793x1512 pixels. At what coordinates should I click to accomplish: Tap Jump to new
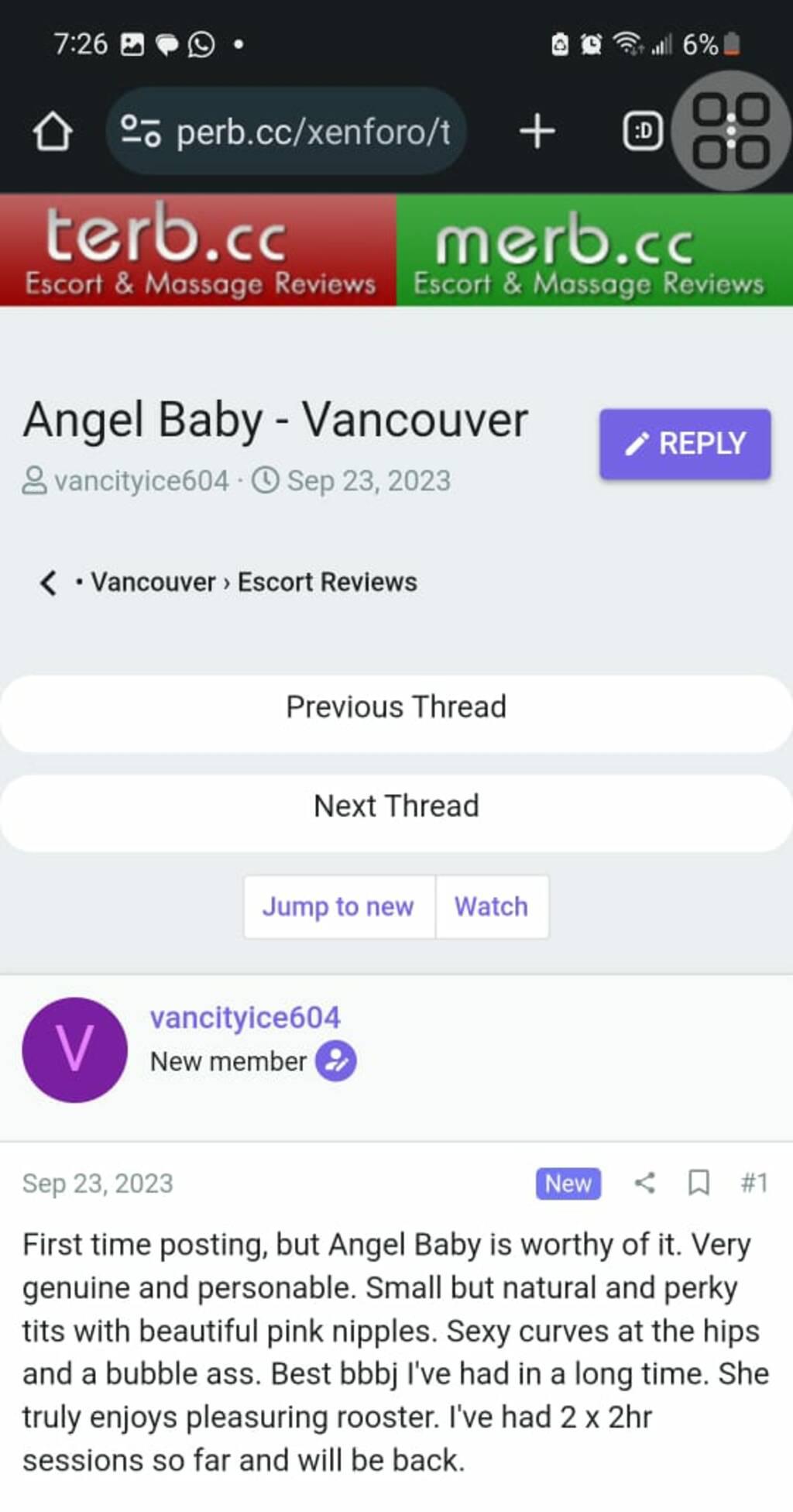click(x=338, y=907)
